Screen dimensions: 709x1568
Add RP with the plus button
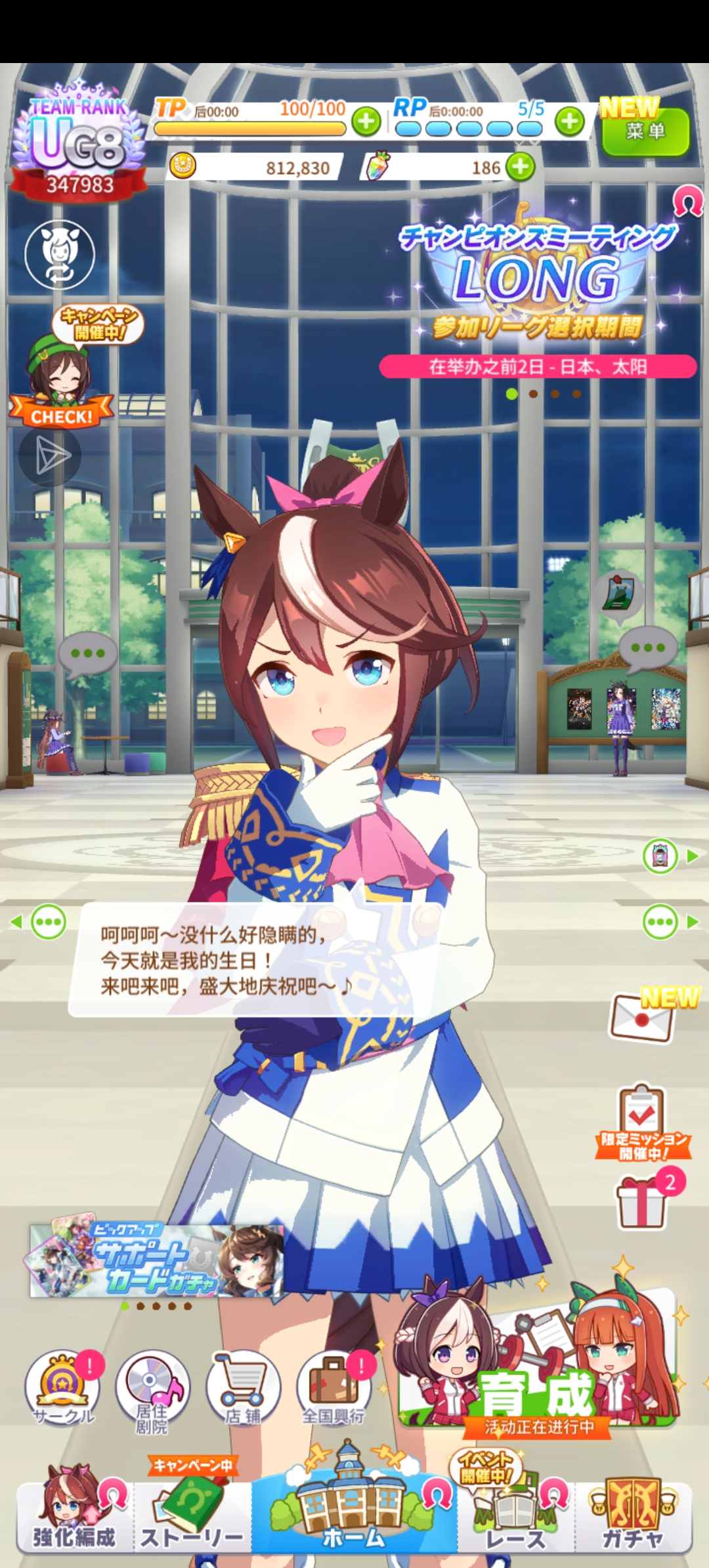point(570,121)
